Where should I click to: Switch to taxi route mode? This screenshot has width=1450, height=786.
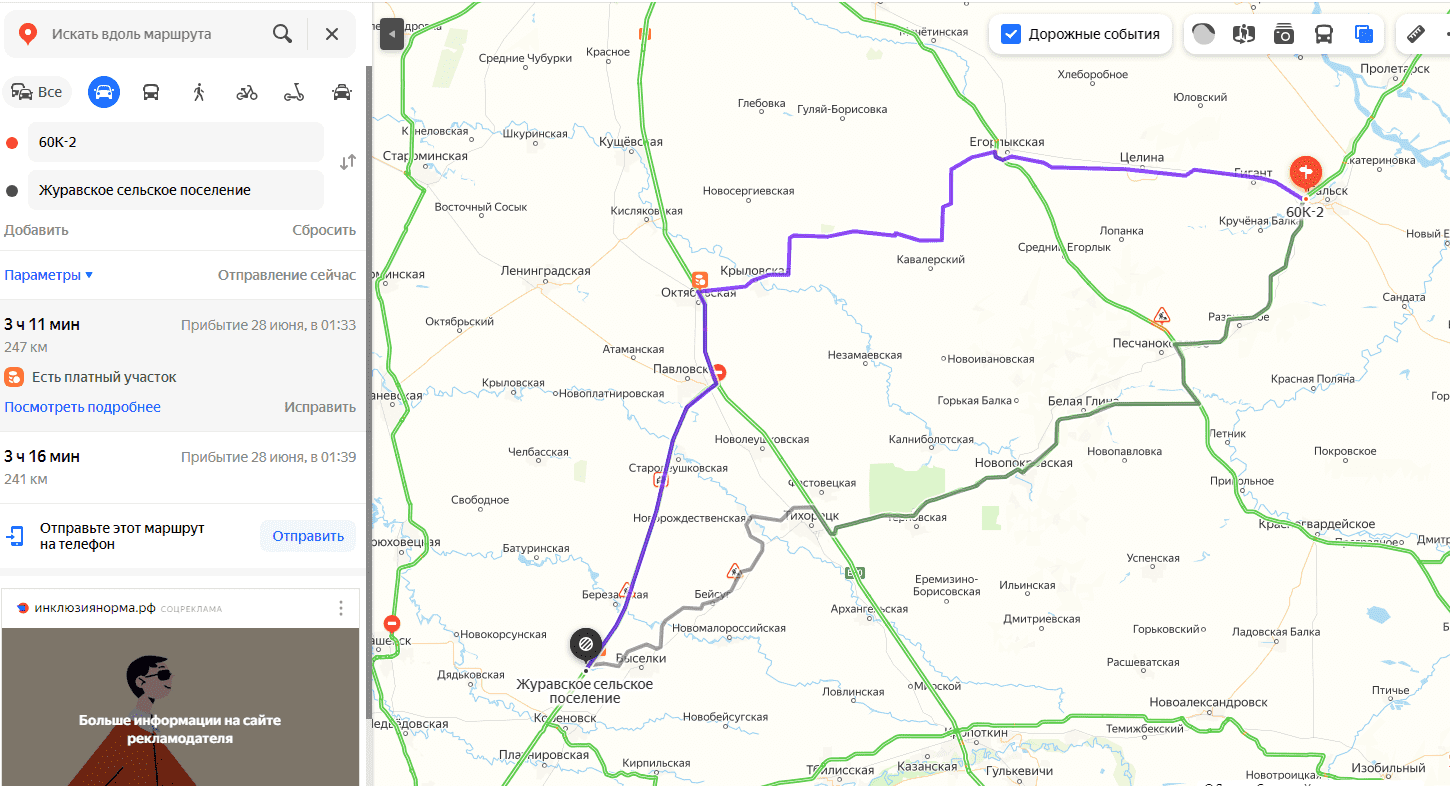point(342,92)
